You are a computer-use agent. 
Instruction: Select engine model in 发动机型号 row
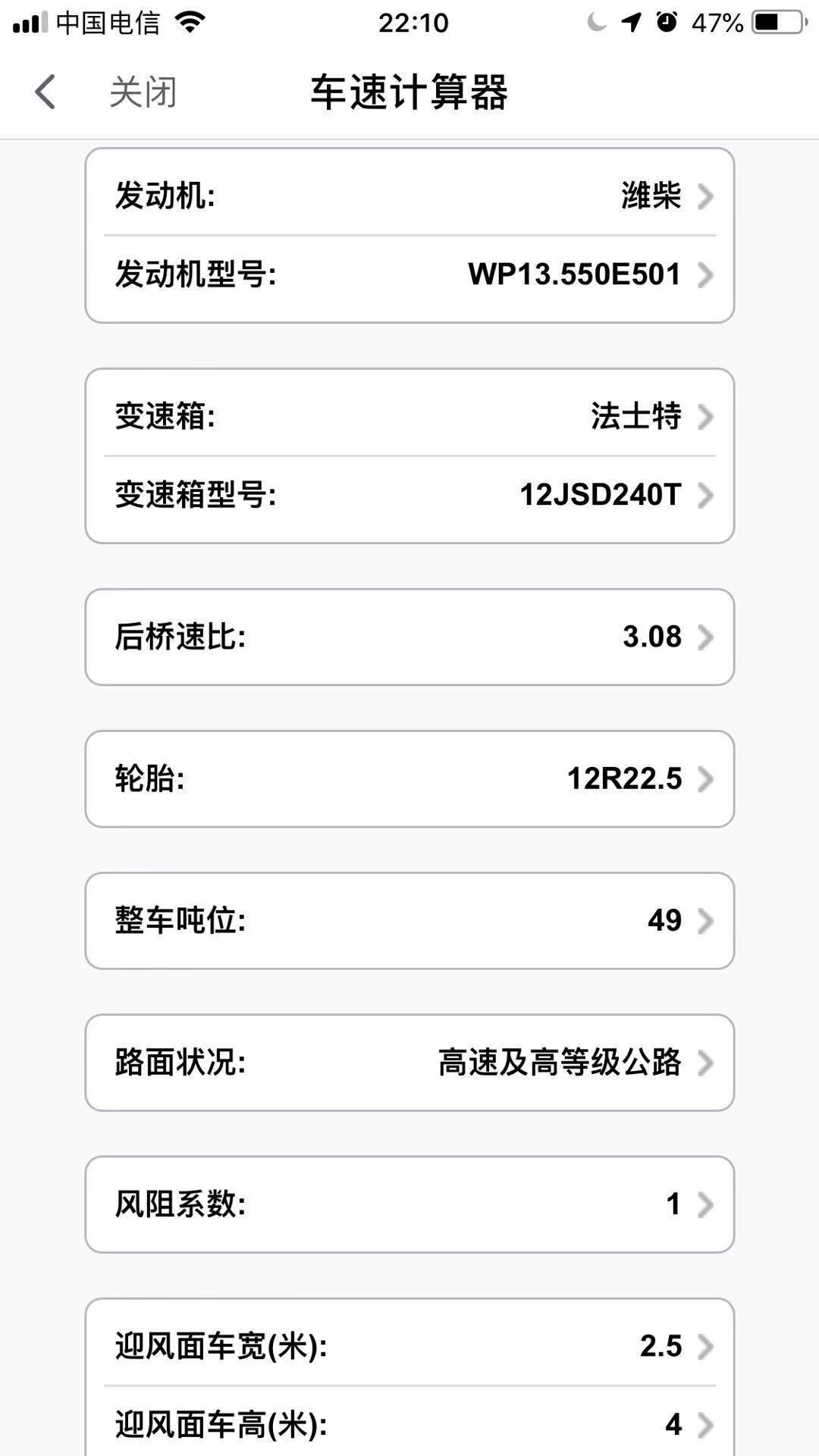[x=409, y=274]
